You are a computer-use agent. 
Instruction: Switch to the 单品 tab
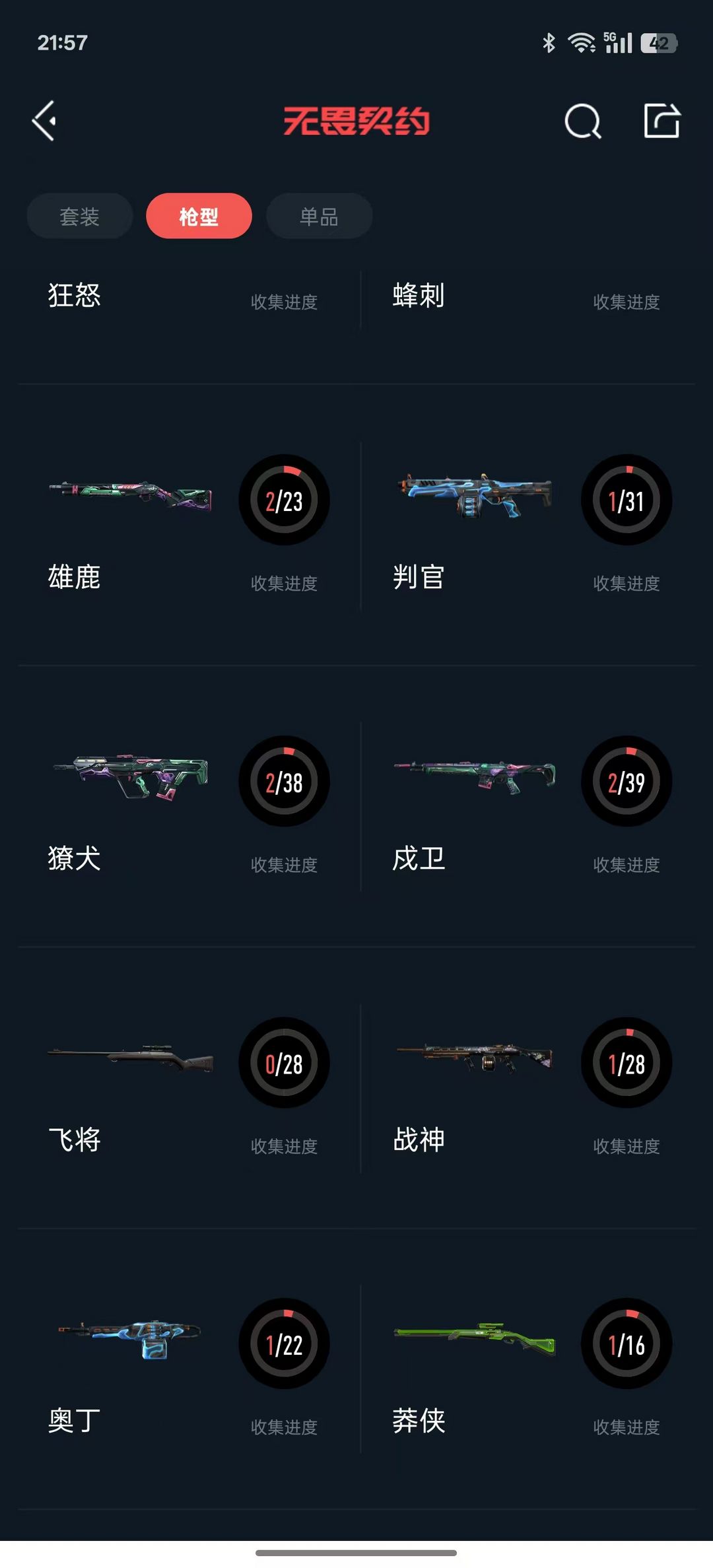coord(320,216)
